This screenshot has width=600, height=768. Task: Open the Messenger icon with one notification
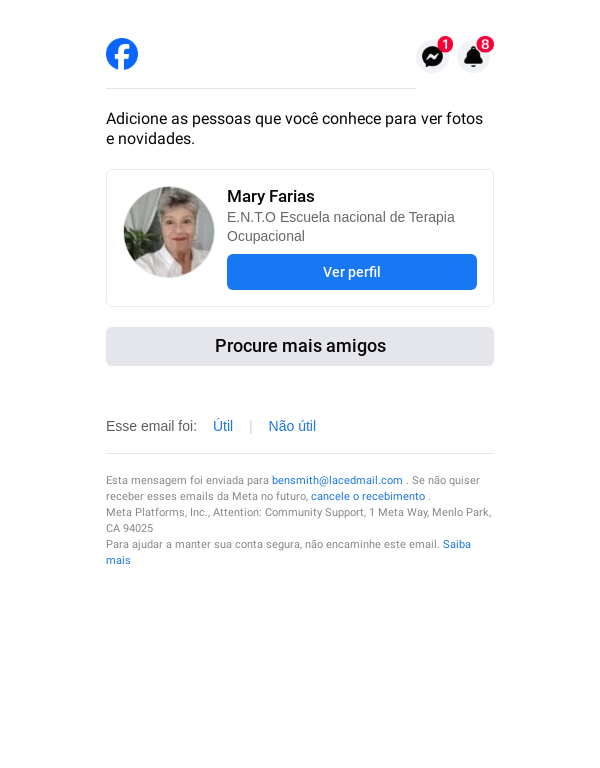coord(432,57)
